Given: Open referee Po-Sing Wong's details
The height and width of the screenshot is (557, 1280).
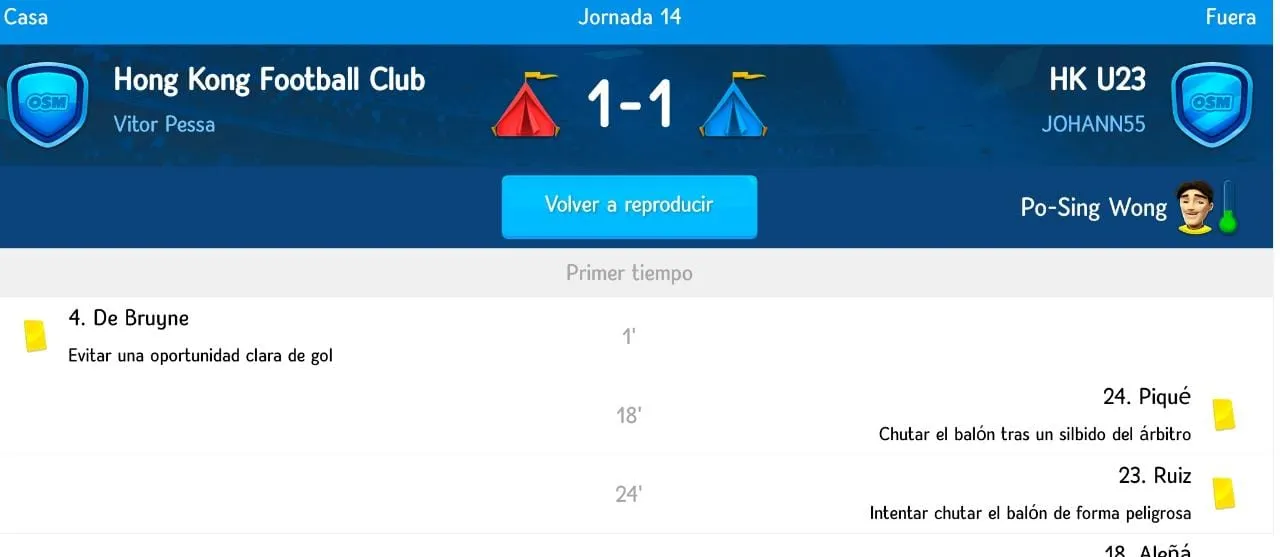Looking at the screenshot, I should pos(1093,207).
